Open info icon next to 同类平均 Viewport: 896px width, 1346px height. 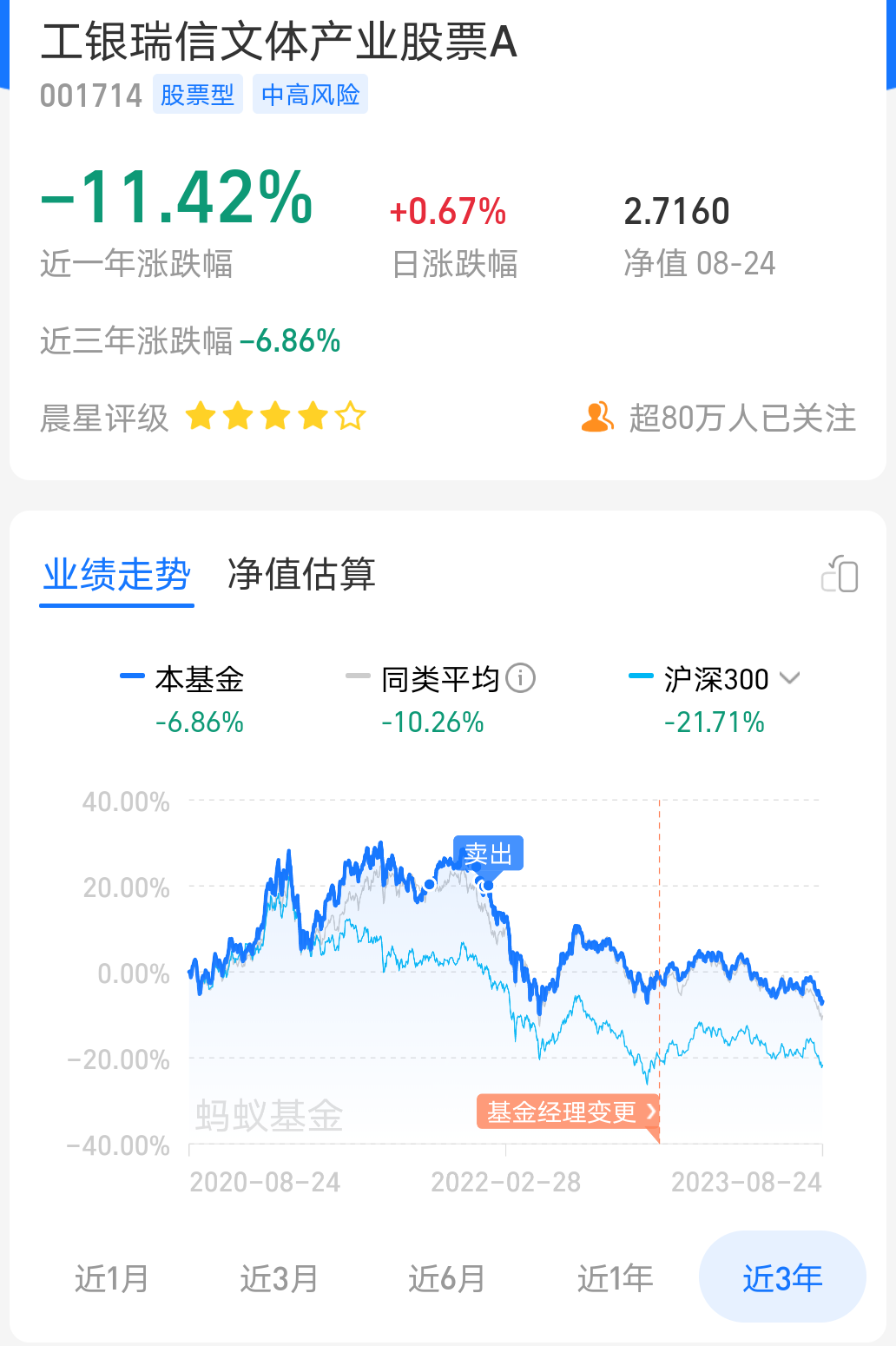(x=521, y=678)
